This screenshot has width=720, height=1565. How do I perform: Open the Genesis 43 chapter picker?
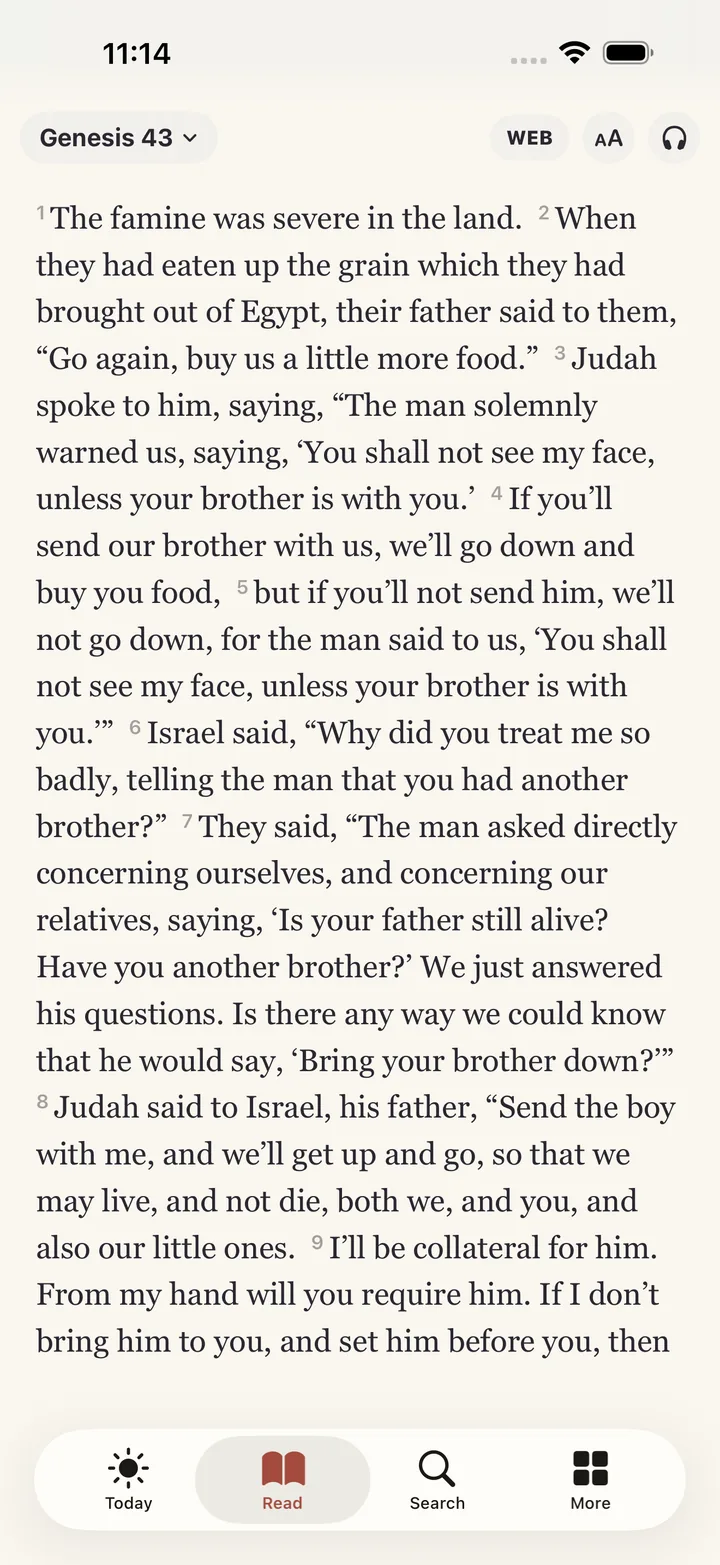coord(118,138)
